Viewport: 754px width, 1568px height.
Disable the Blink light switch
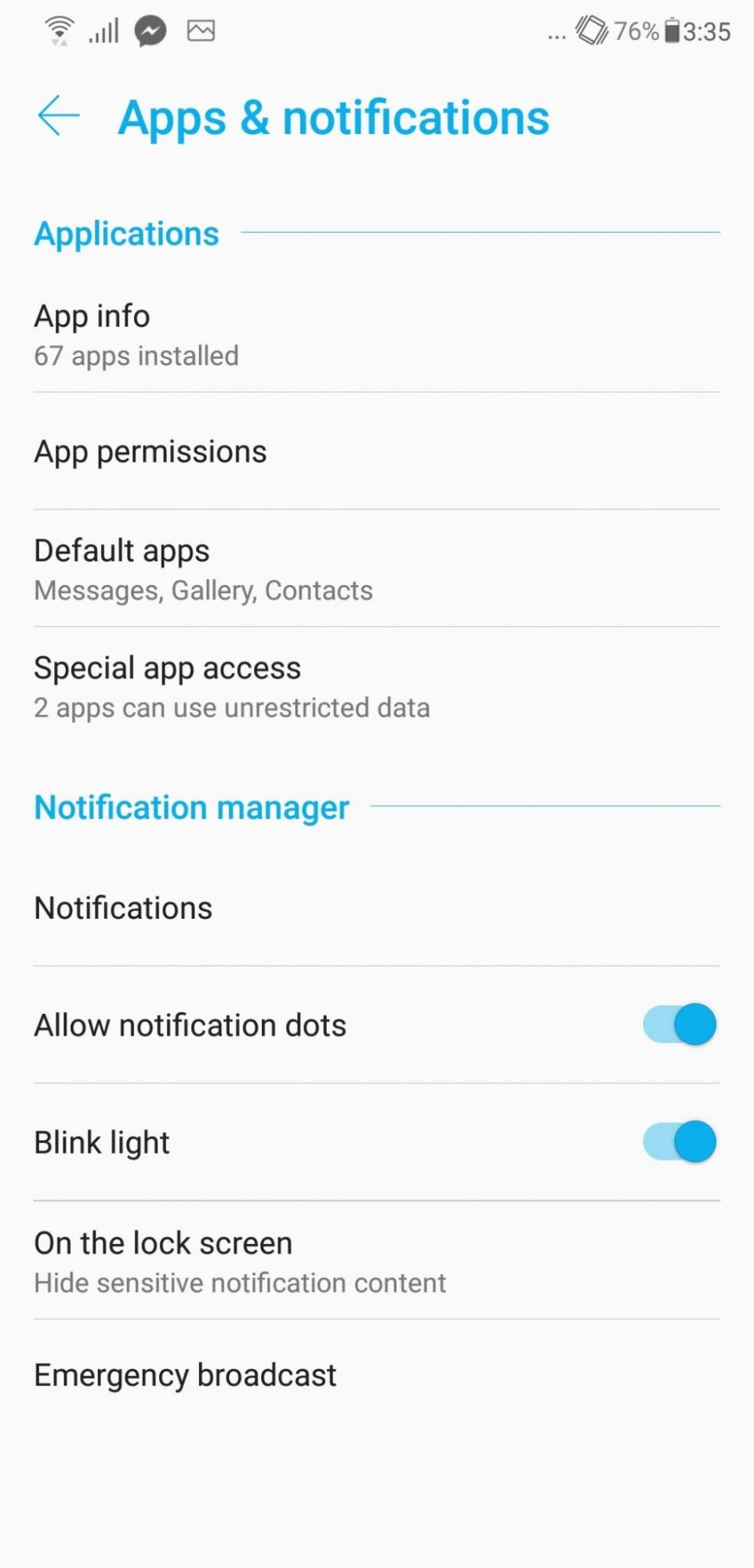point(679,1142)
